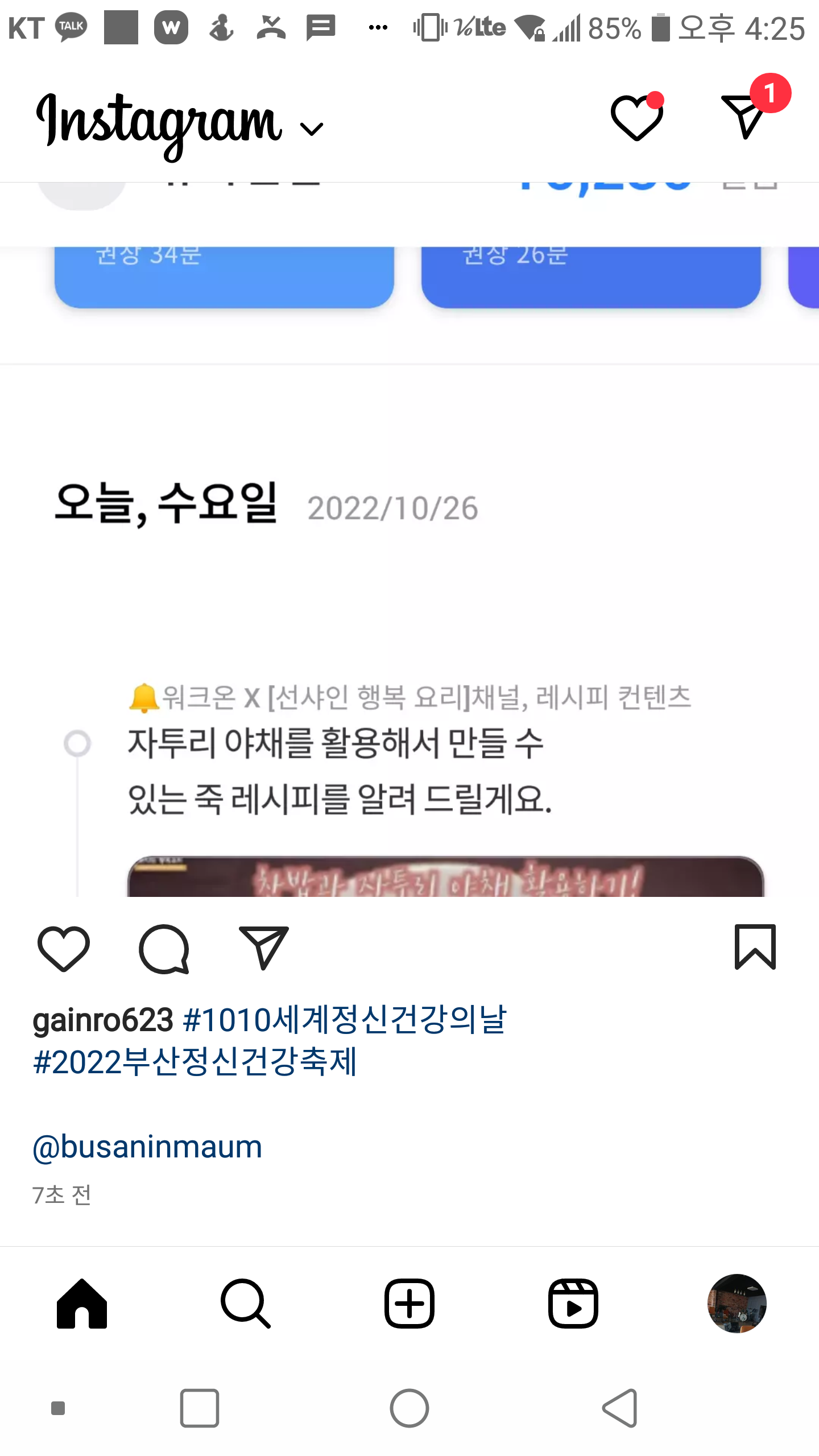Screen dimensions: 819x1456
Task: Go to the Home tab
Action: 82,1304
